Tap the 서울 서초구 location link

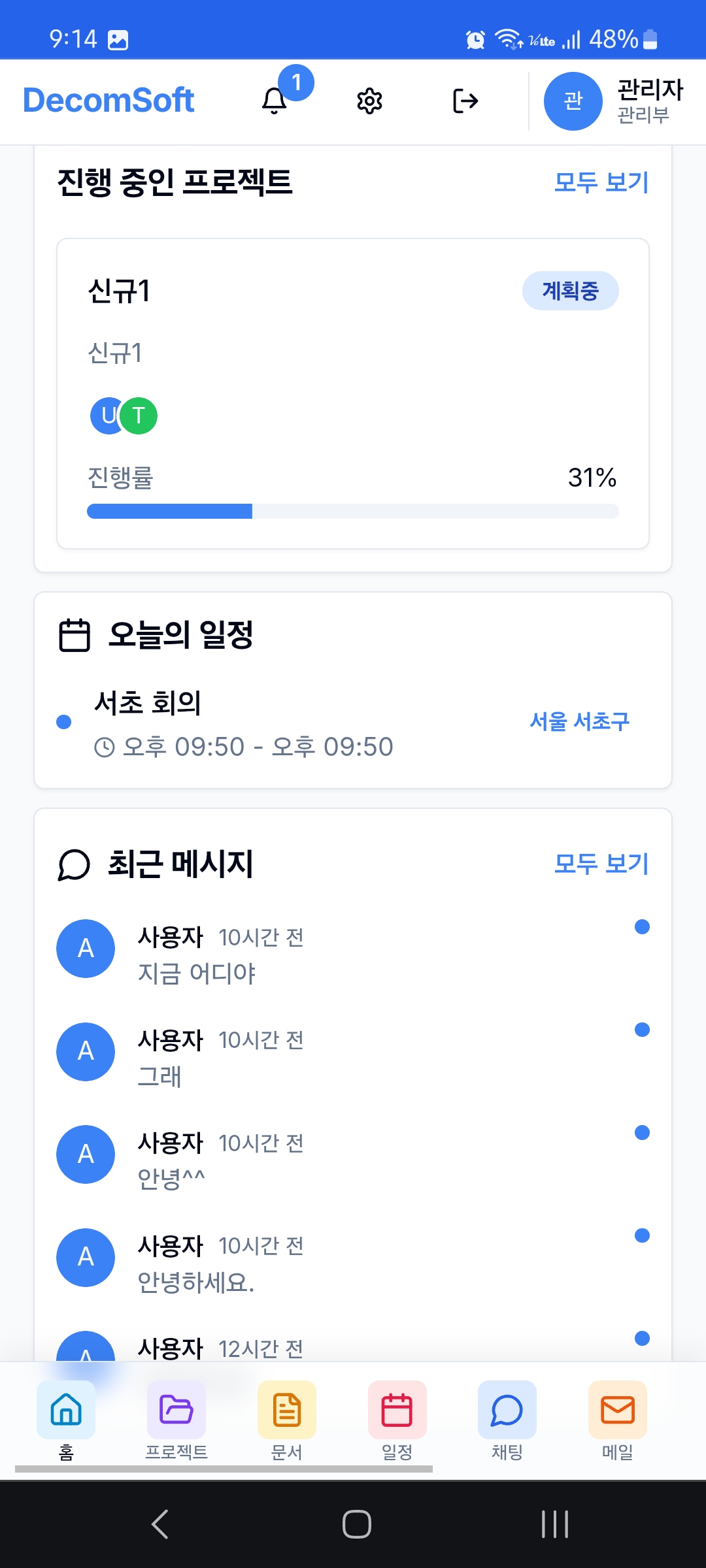(x=579, y=721)
